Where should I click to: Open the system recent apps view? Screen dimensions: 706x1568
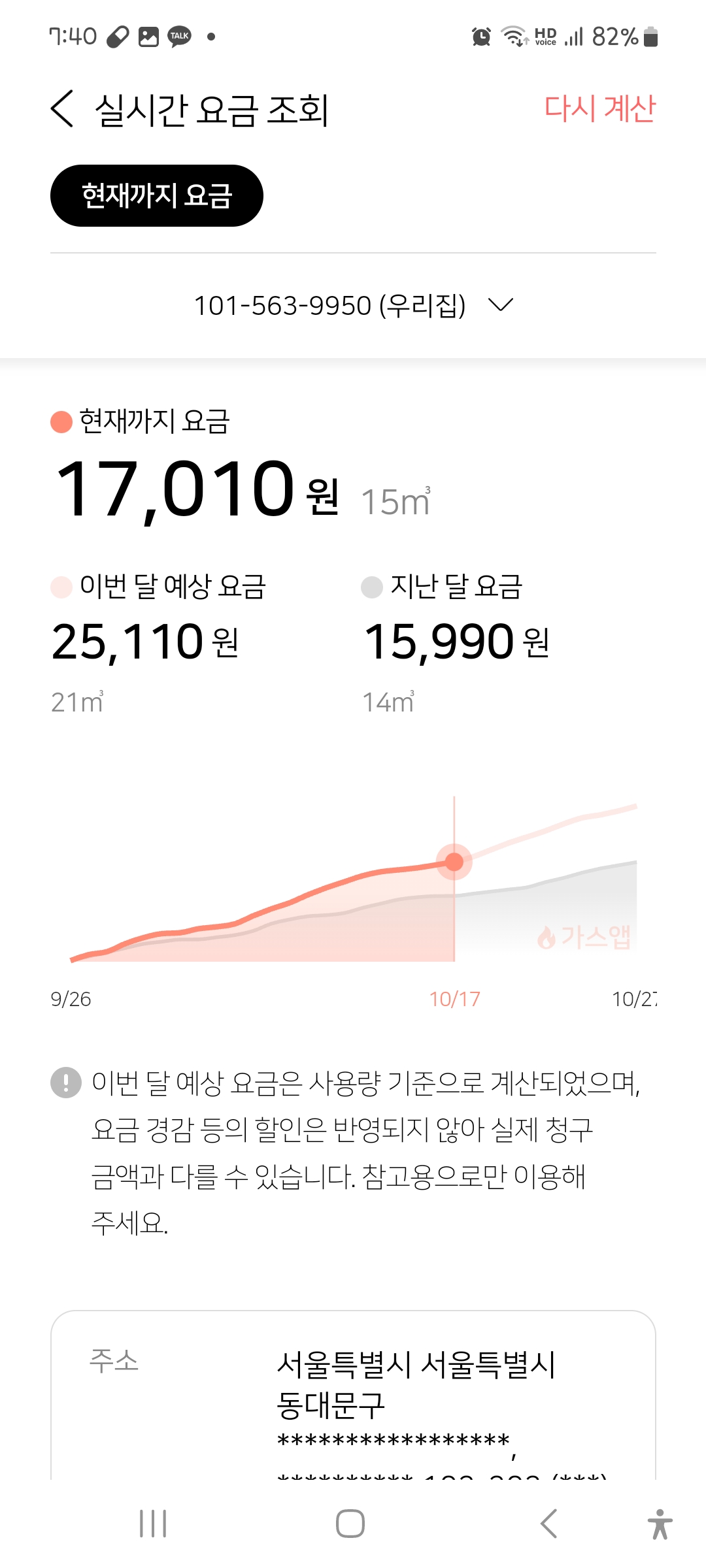tap(153, 1524)
